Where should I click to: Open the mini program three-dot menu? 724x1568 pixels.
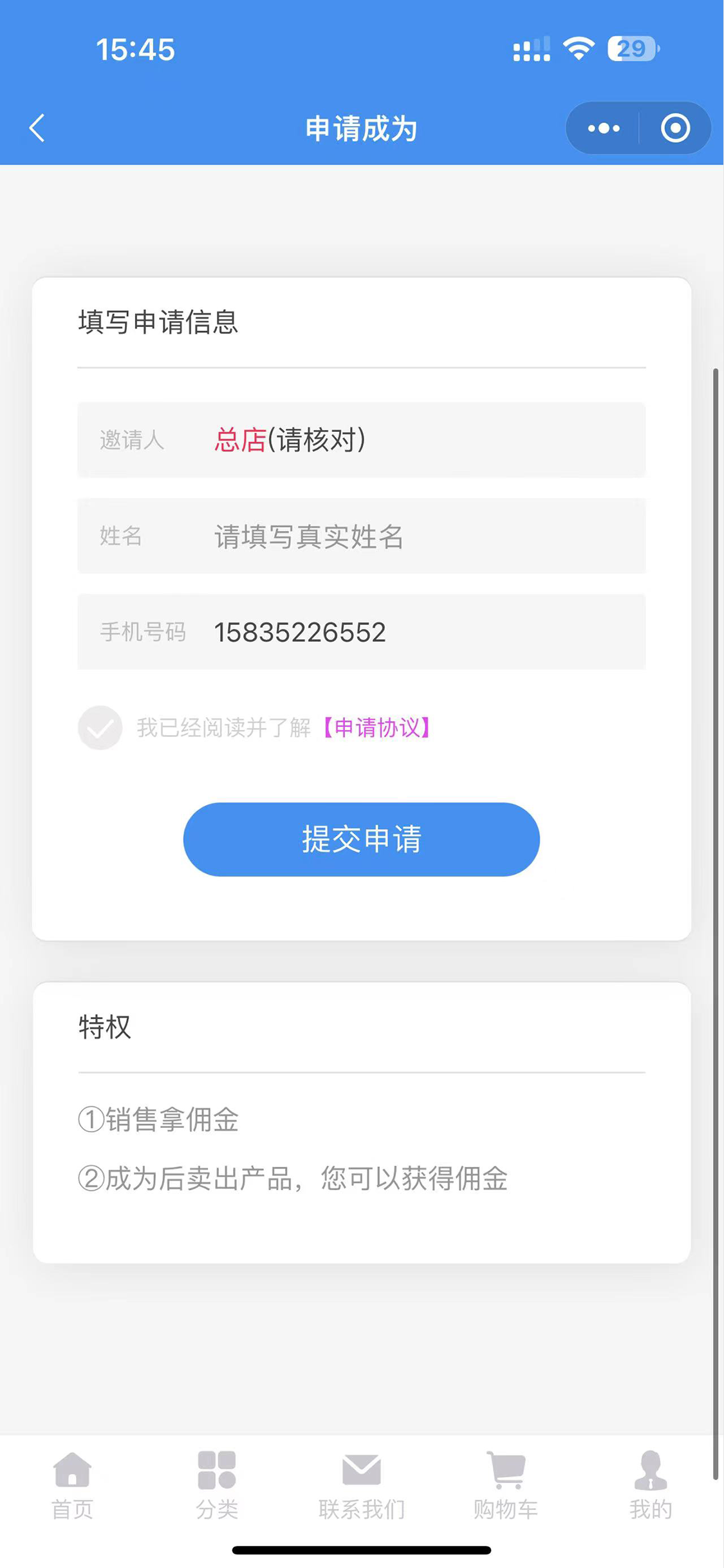point(603,128)
